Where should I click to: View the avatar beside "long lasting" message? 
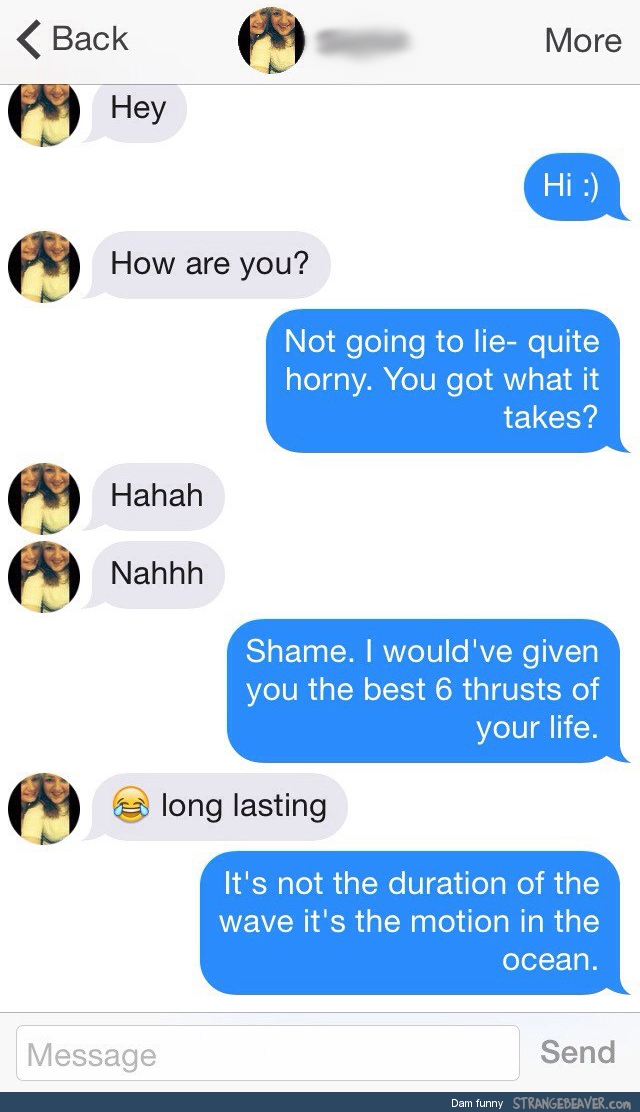[44, 806]
